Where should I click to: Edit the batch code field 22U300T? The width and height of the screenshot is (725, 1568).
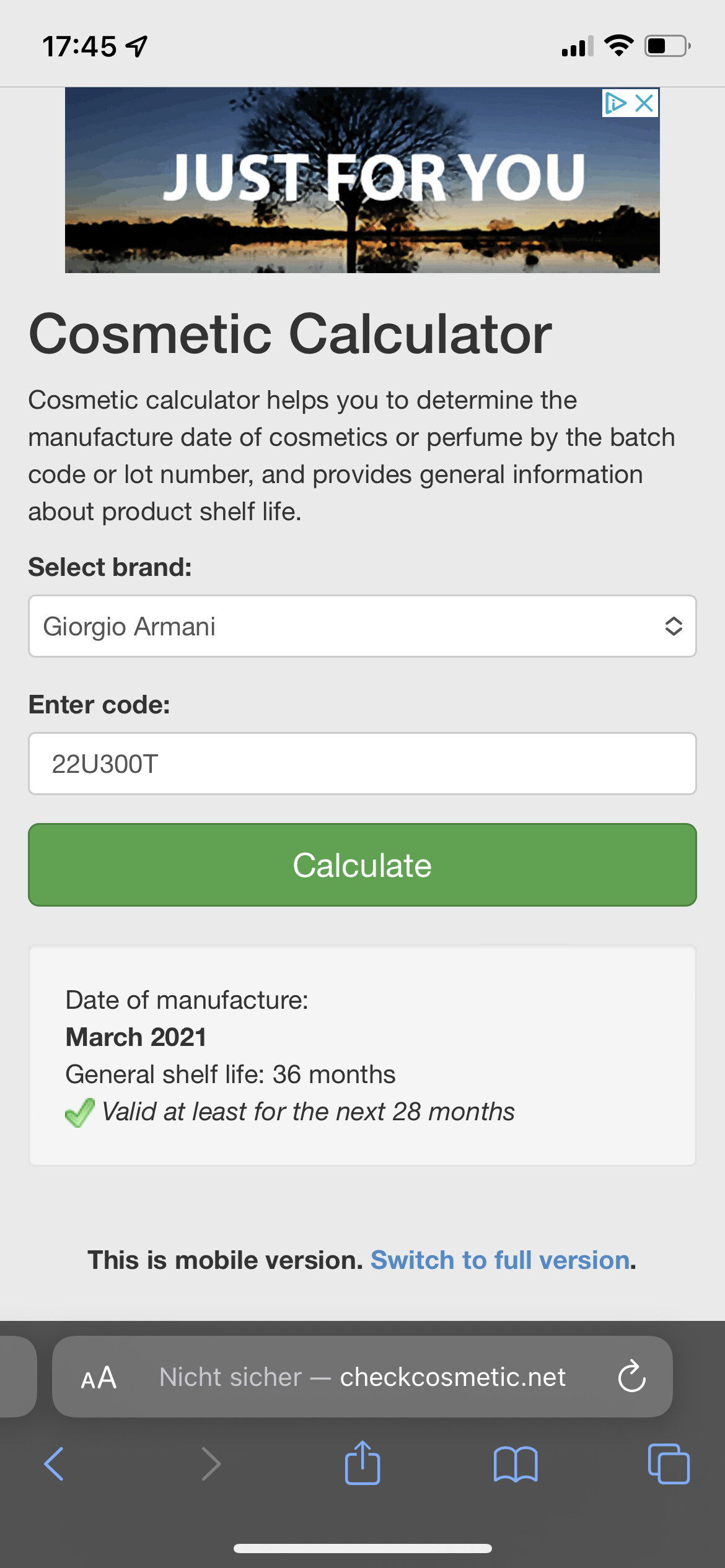click(x=362, y=764)
